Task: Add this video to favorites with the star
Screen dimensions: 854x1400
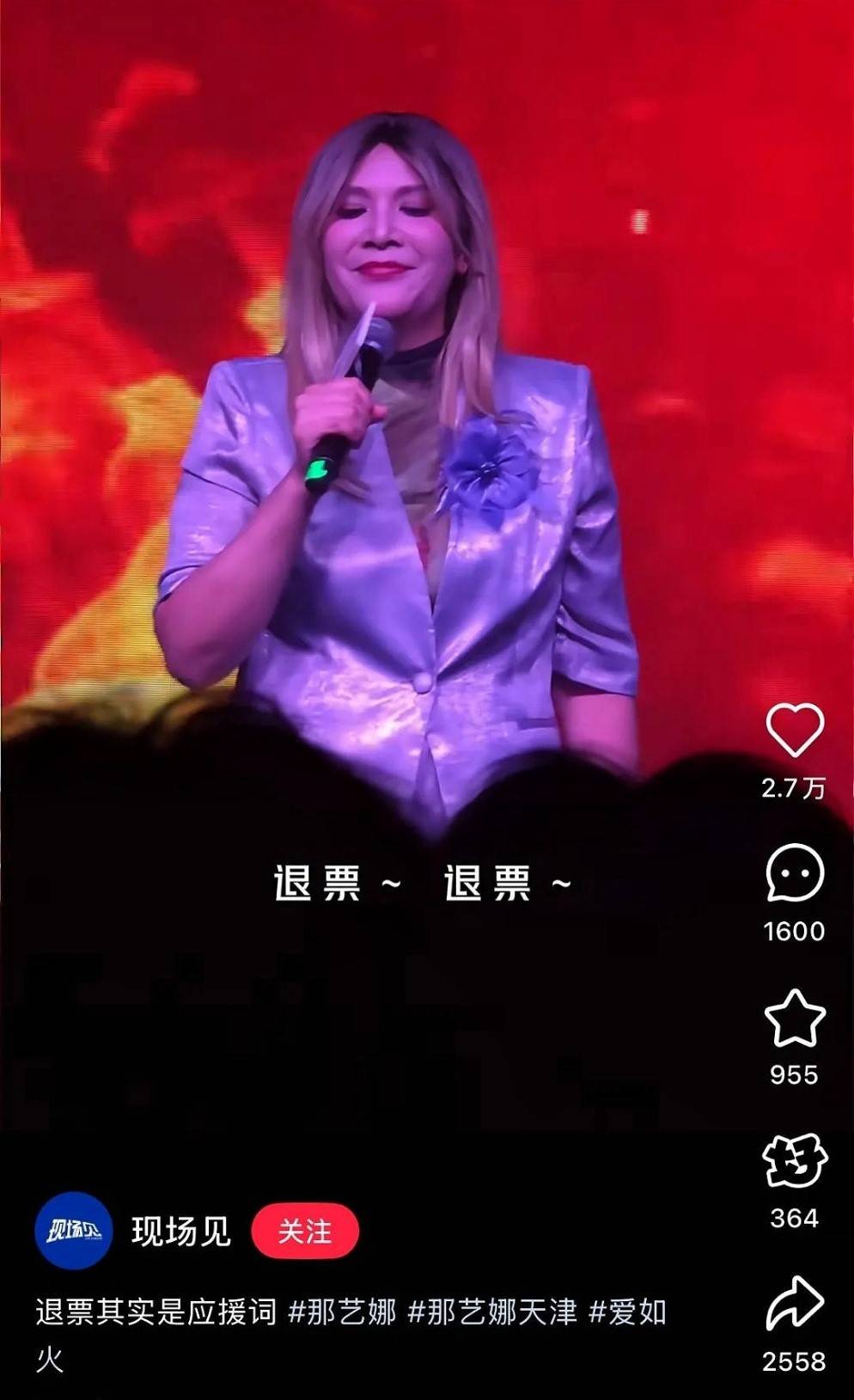Action: 795,1018
